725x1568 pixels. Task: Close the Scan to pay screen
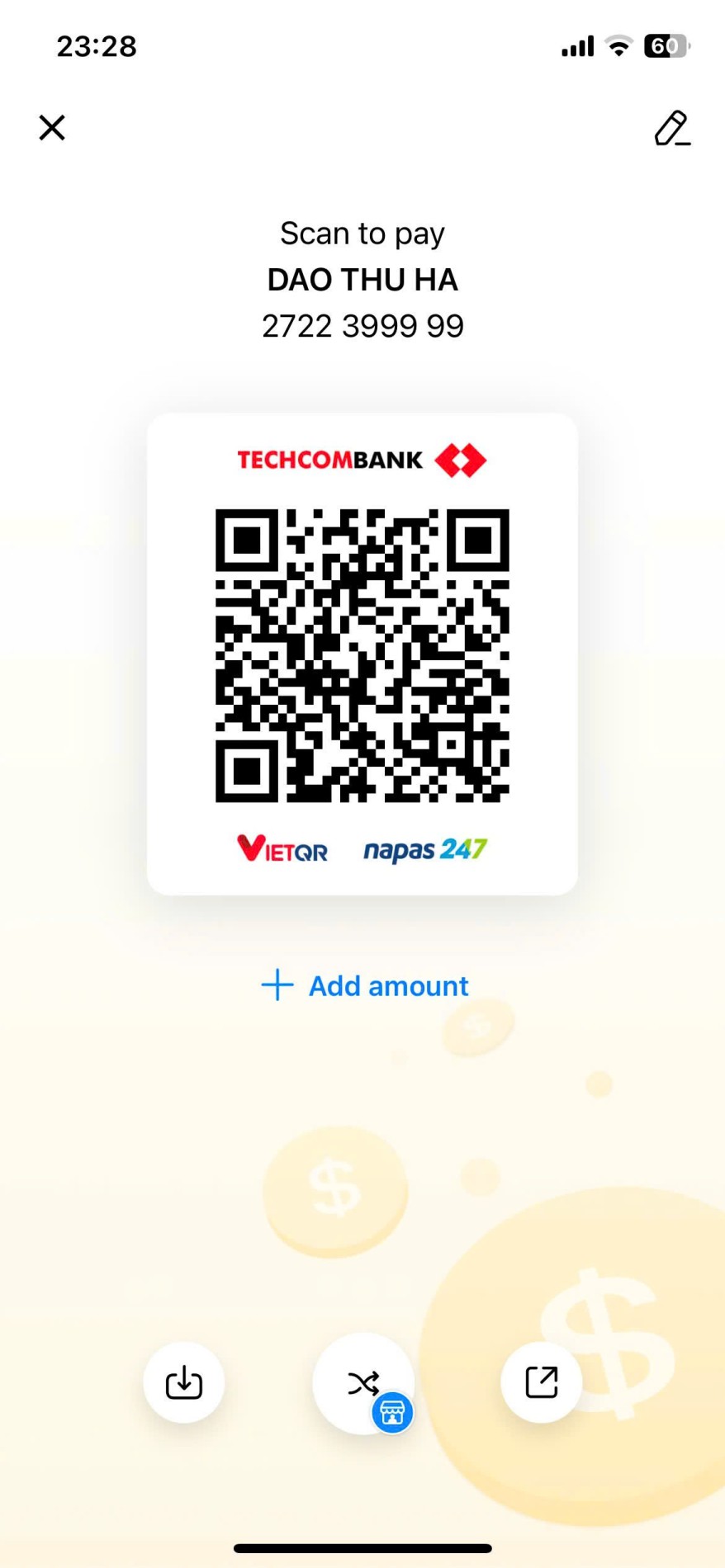pyautogui.click(x=52, y=128)
